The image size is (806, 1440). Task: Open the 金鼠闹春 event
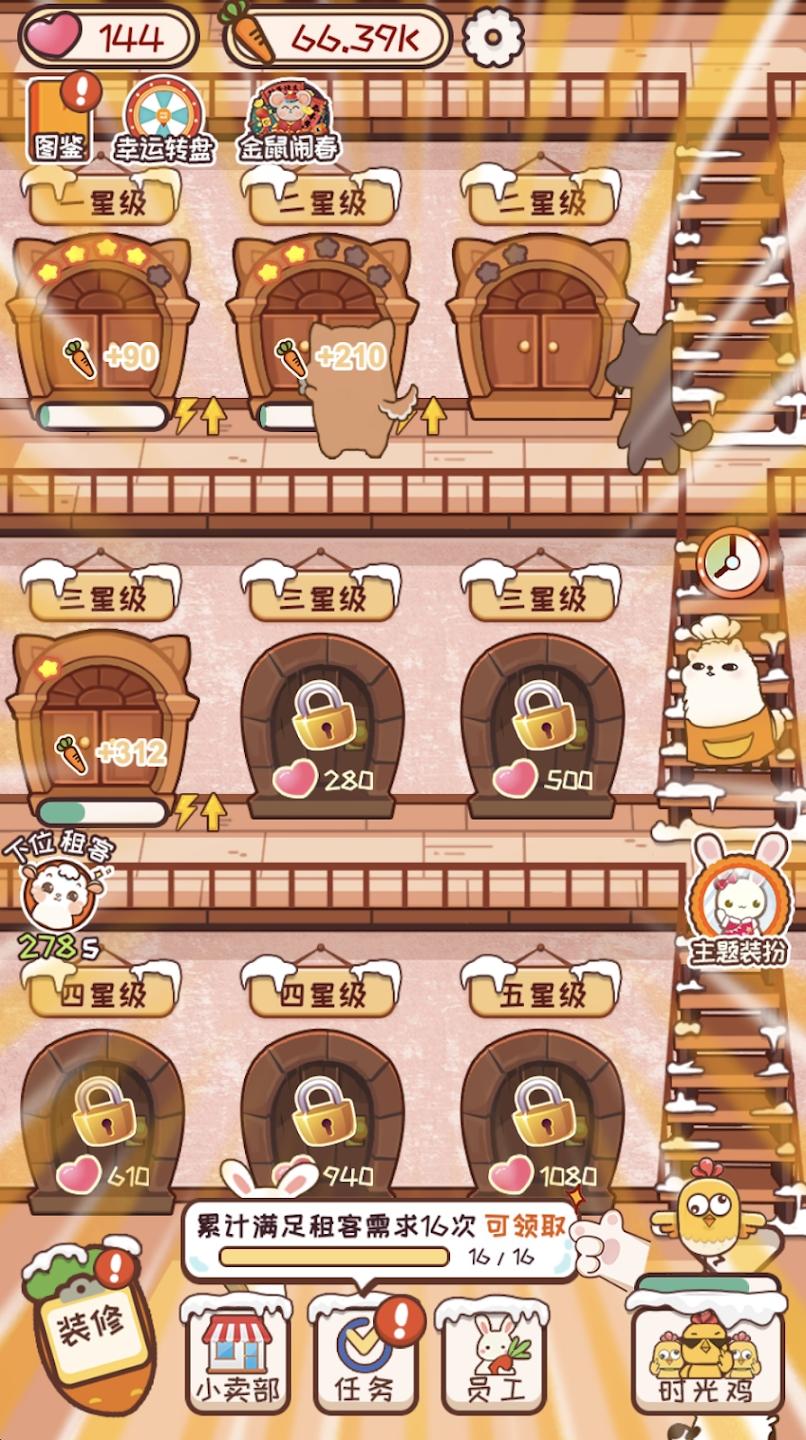tap(288, 120)
